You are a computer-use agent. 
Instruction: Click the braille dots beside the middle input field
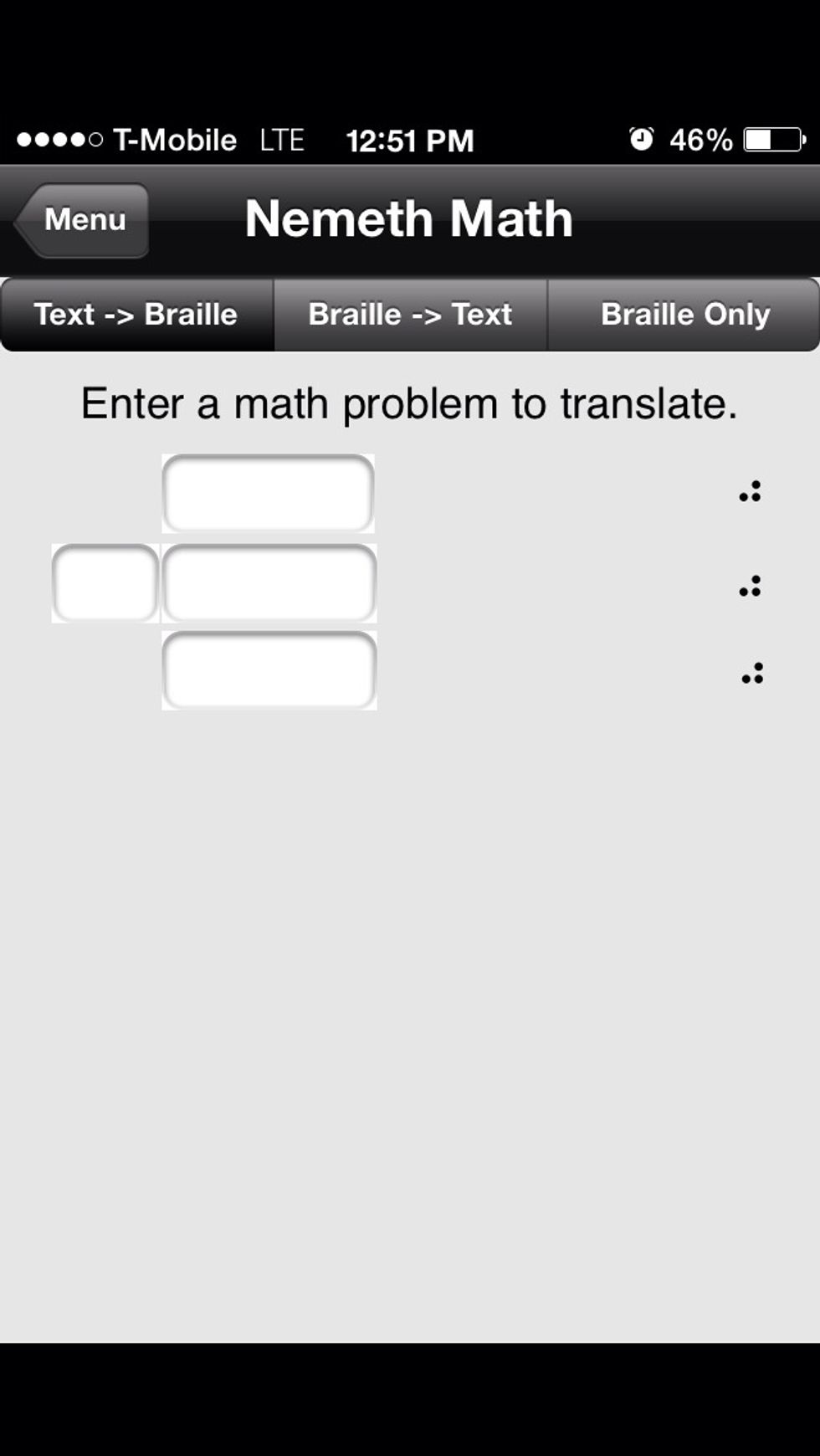pos(749,586)
